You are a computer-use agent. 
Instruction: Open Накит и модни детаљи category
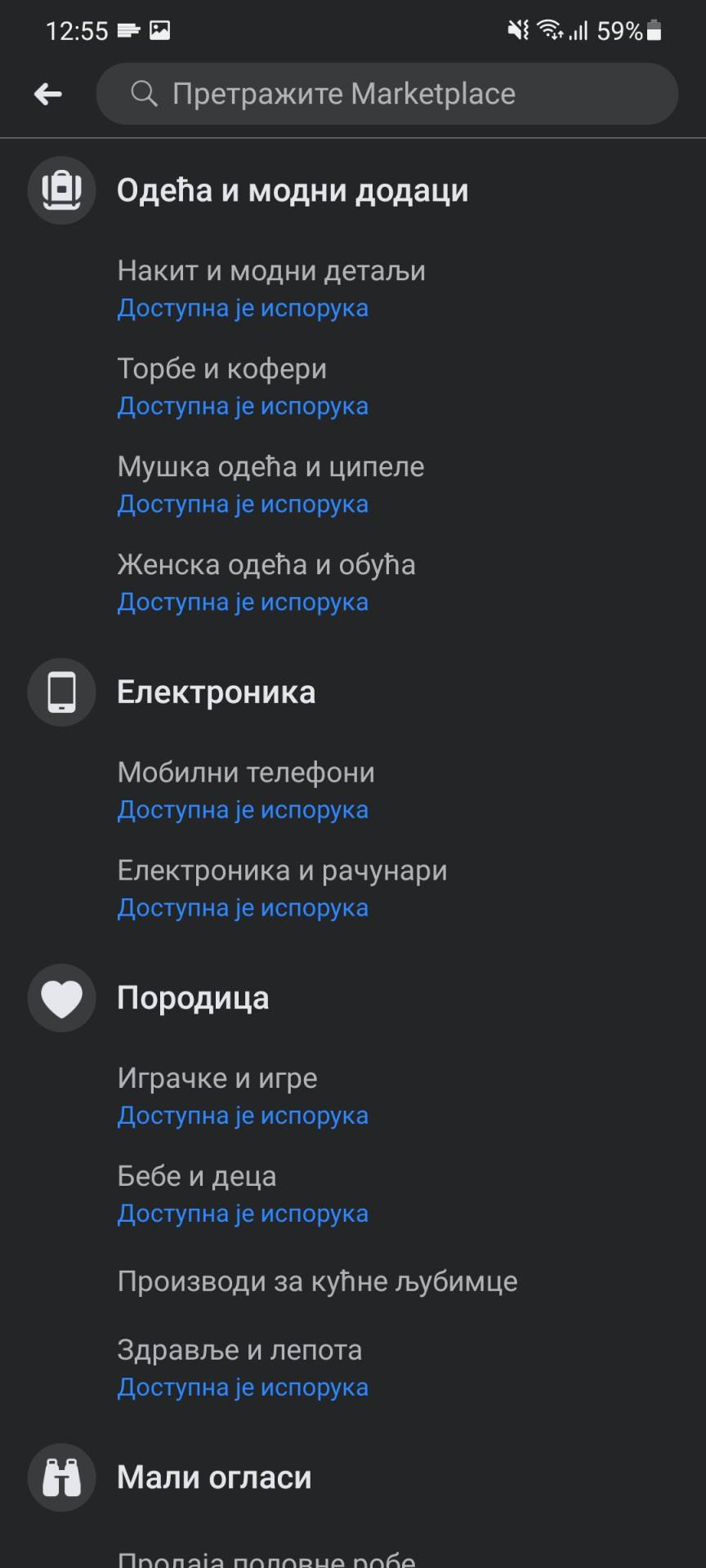tap(271, 271)
